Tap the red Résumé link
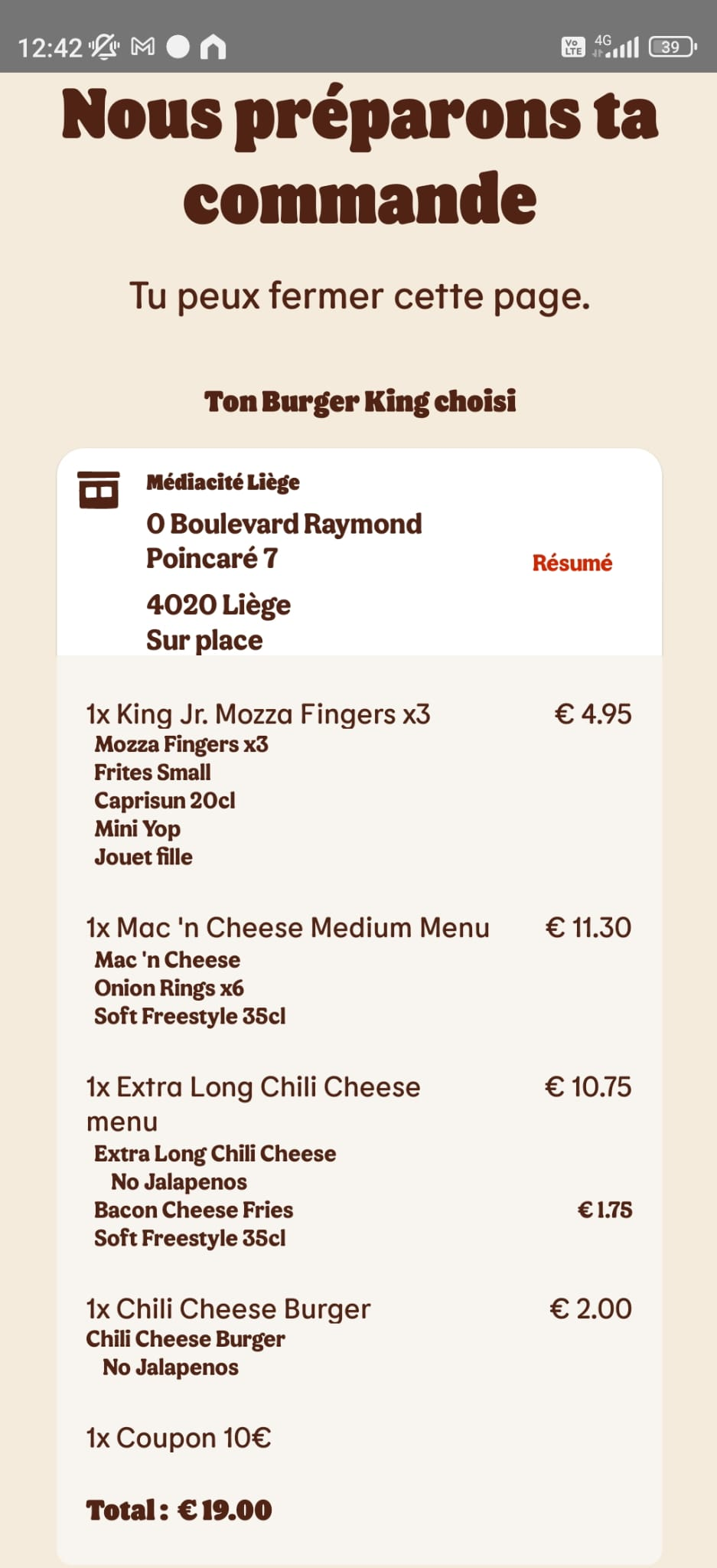This screenshot has height=1568, width=717. pyautogui.click(x=572, y=563)
